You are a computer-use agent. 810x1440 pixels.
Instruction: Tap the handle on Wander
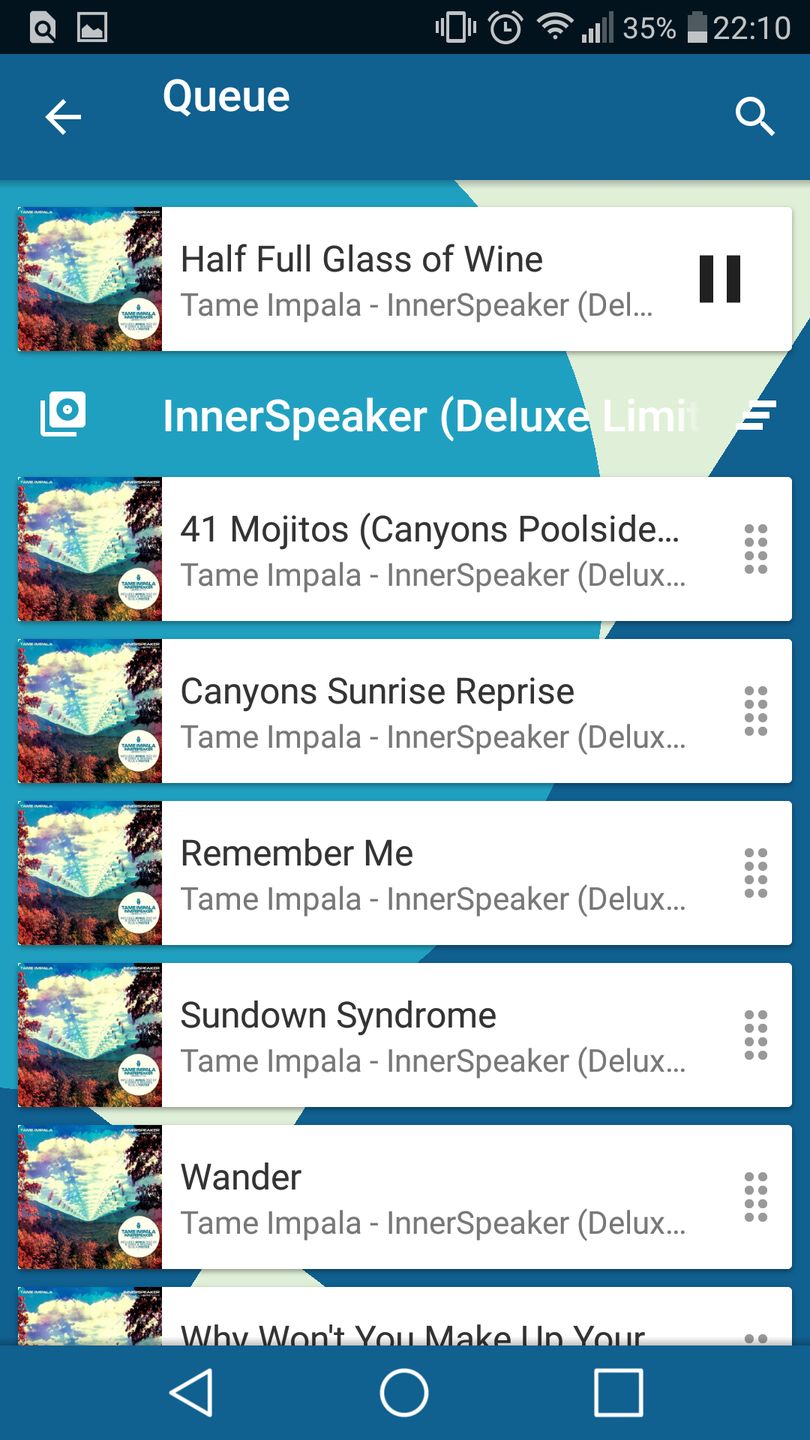[x=756, y=1197]
